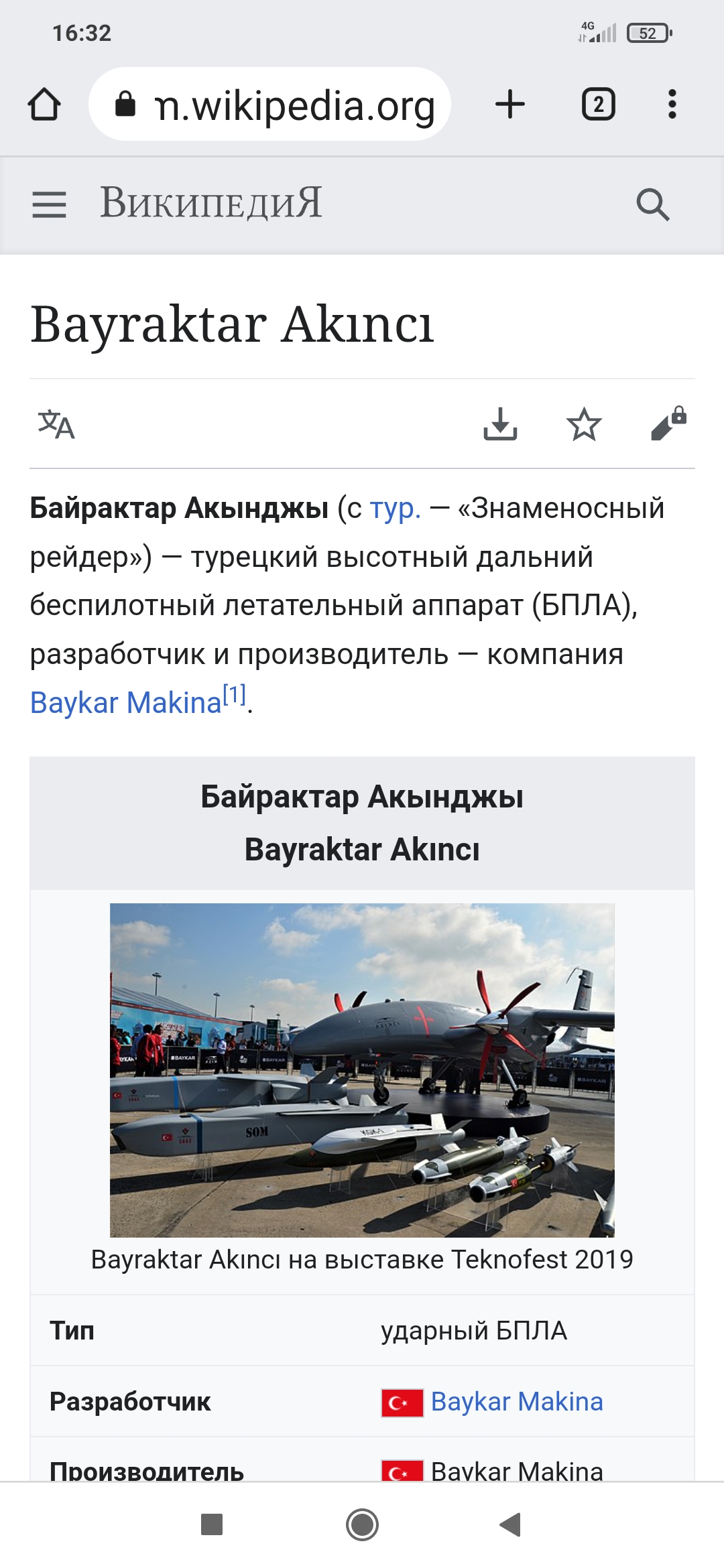Enlarge the Bayraktar Akıncı Teknofest photo
The width and height of the screenshot is (724, 1568).
click(x=362, y=1069)
